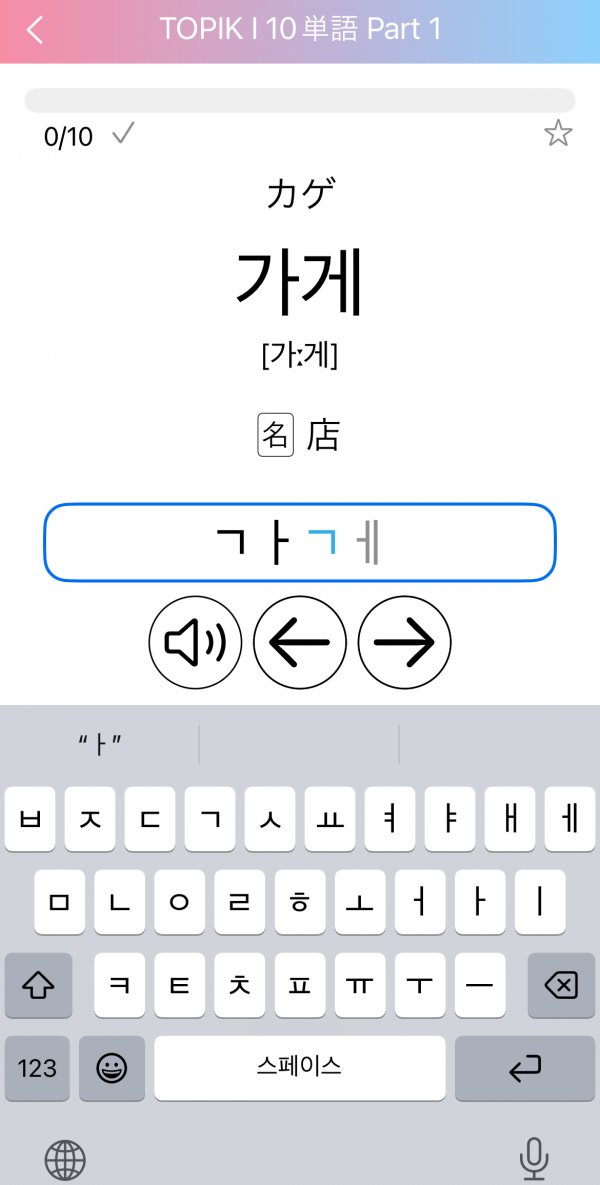Screen dimensions: 600x1185
Task: Focus the Hangul typing input box
Action: point(300,543)
